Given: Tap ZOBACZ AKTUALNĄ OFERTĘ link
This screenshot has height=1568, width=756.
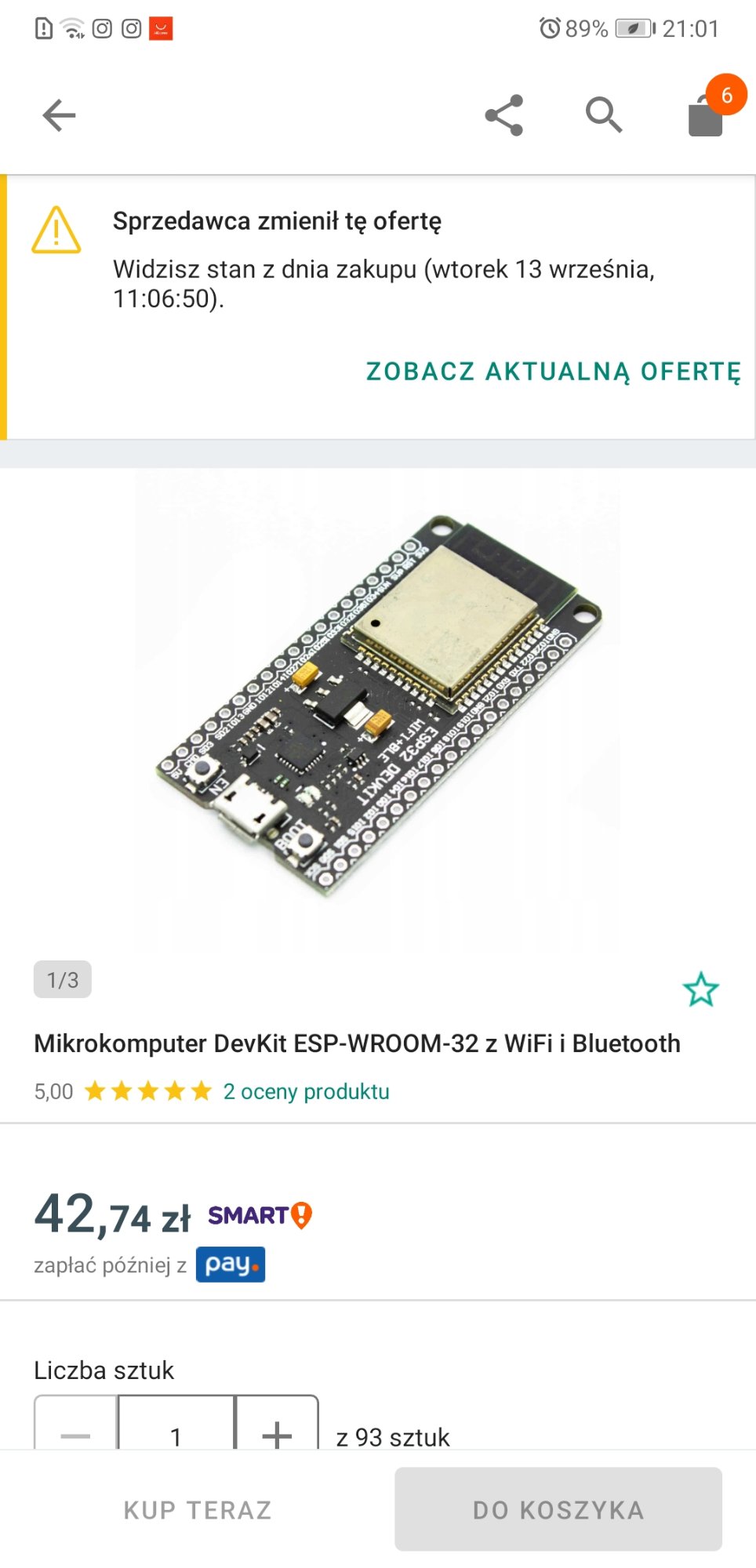Looking at the screenshot, I should (554, 372).
